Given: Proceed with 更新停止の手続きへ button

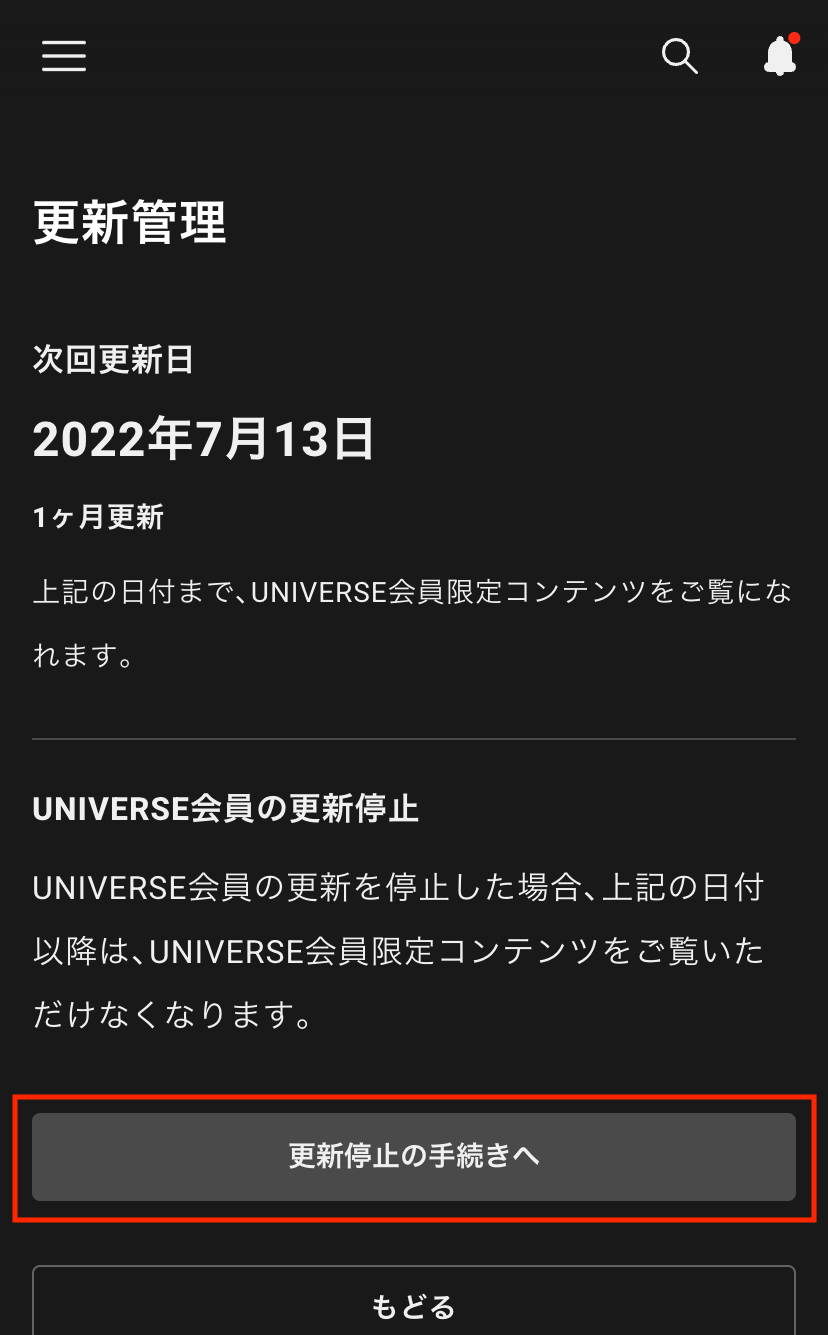Looking at the screenshot, I should pos(414,1157).
